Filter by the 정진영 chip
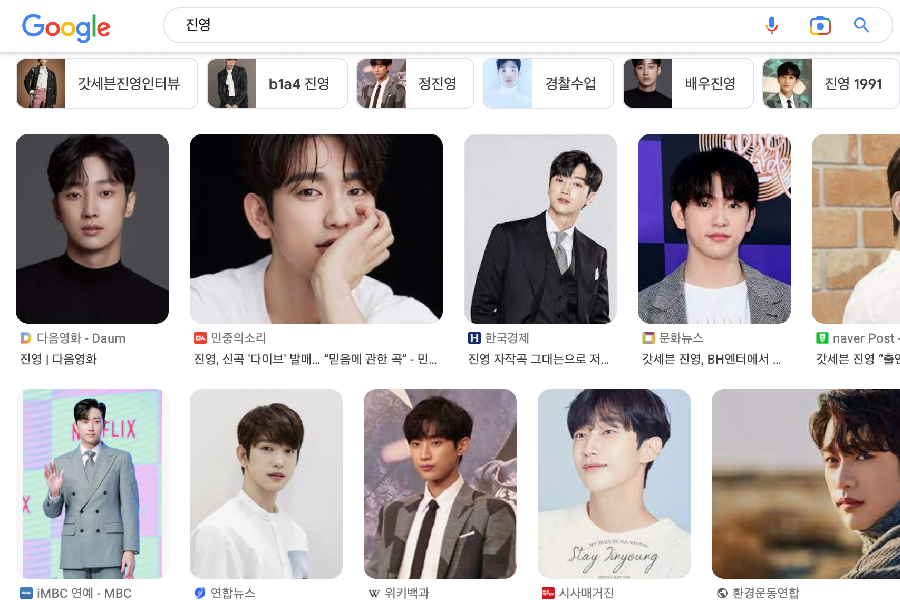Screen dimensions: 900x600 click(414, 83)
